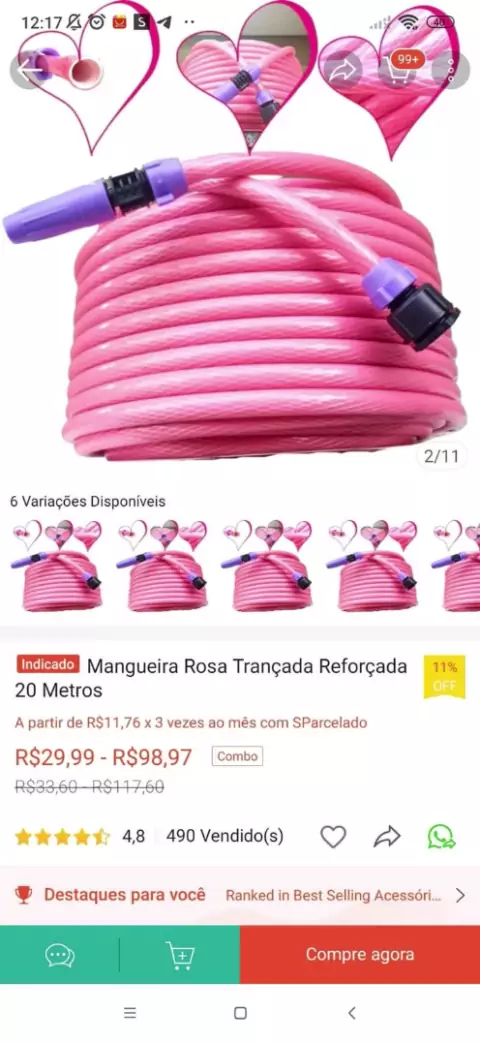The width and height of the screenshot is (480, 1042).
Task: Go back using the top-left arrow
Action: [29, 69]
